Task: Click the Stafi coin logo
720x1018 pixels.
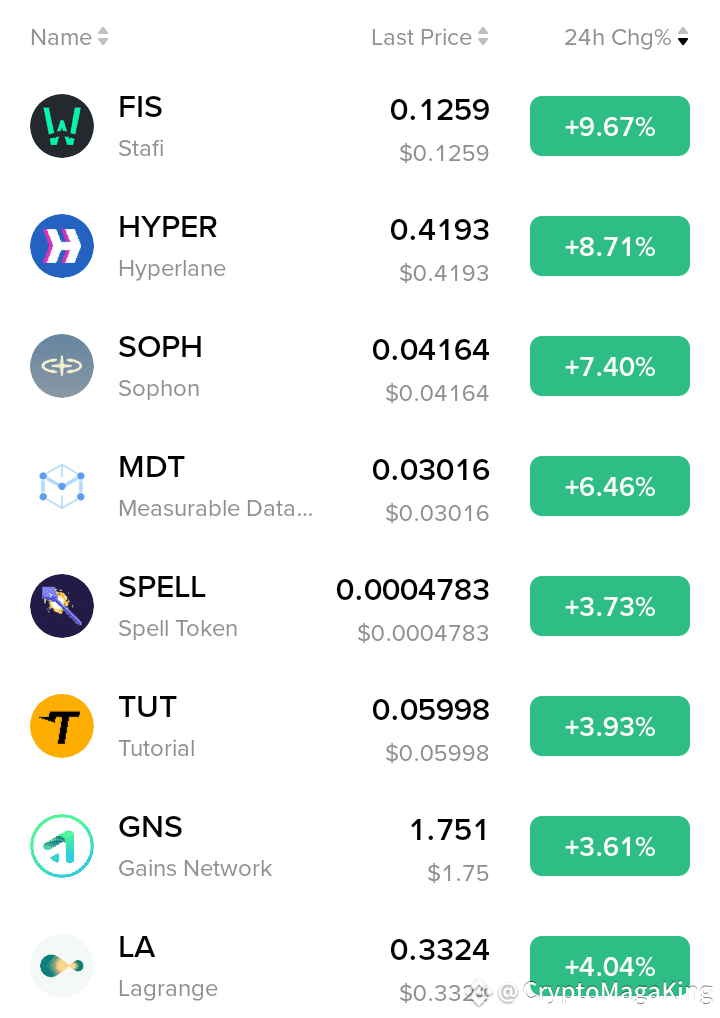Action: (62, 126)
